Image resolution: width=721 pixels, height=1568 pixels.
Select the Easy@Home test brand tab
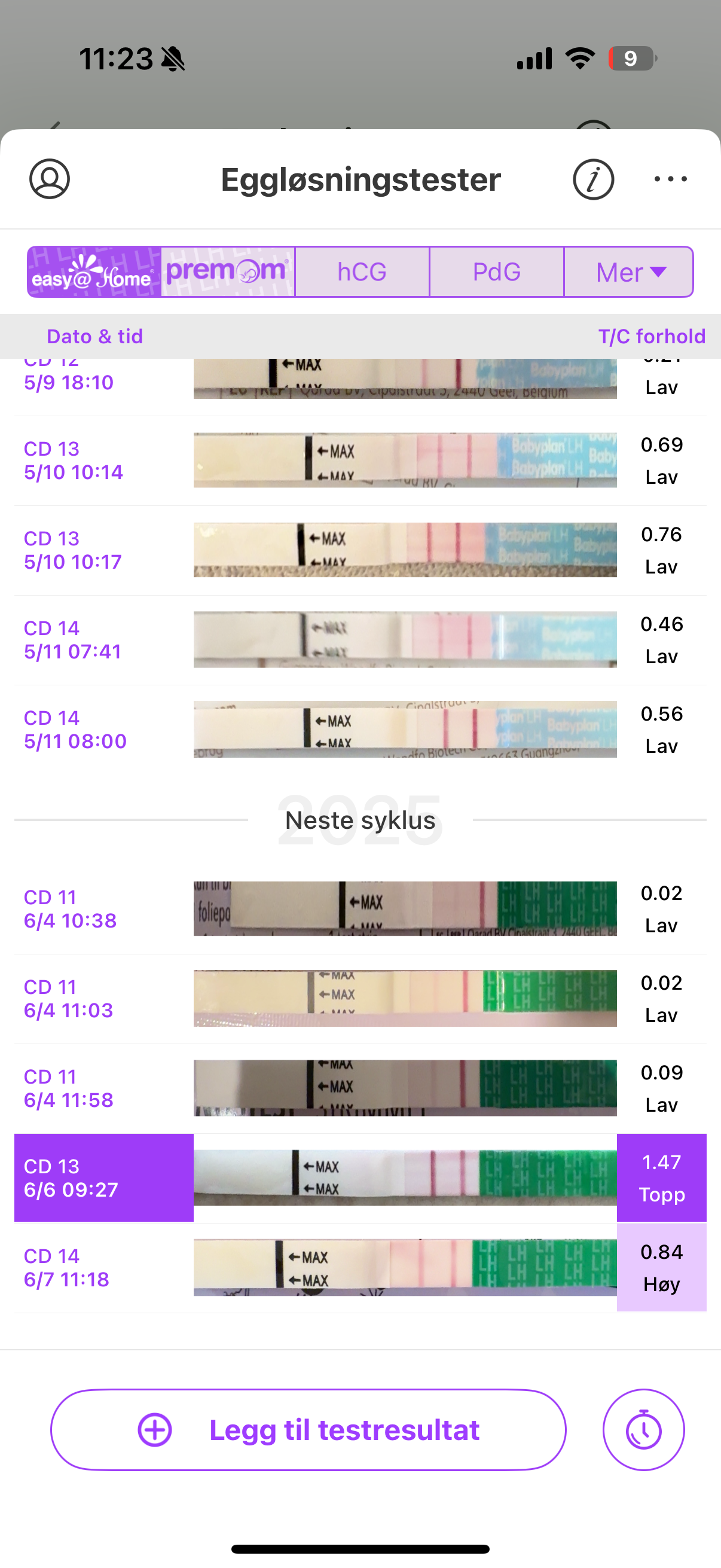coord(94,272)
